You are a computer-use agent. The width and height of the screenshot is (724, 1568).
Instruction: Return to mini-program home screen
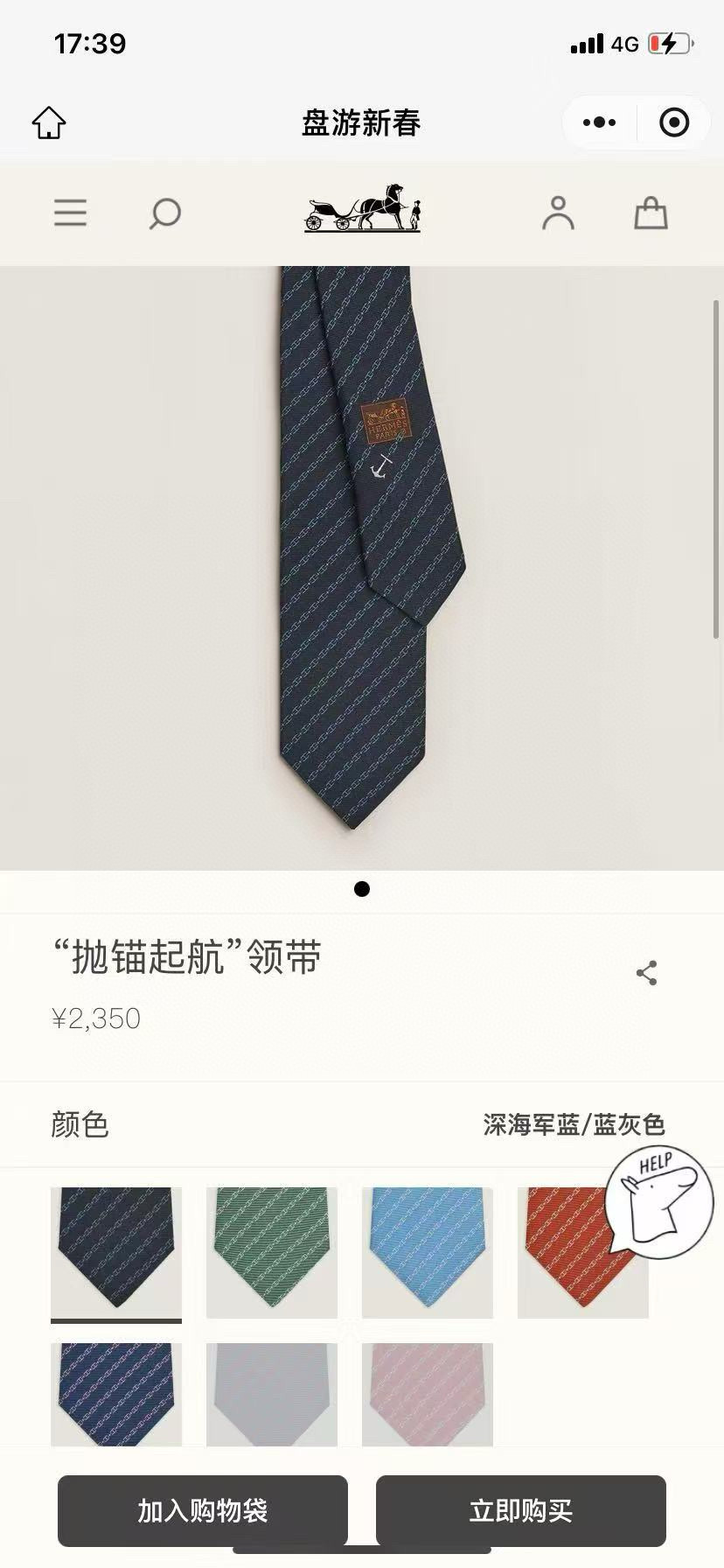pos(49,122)
